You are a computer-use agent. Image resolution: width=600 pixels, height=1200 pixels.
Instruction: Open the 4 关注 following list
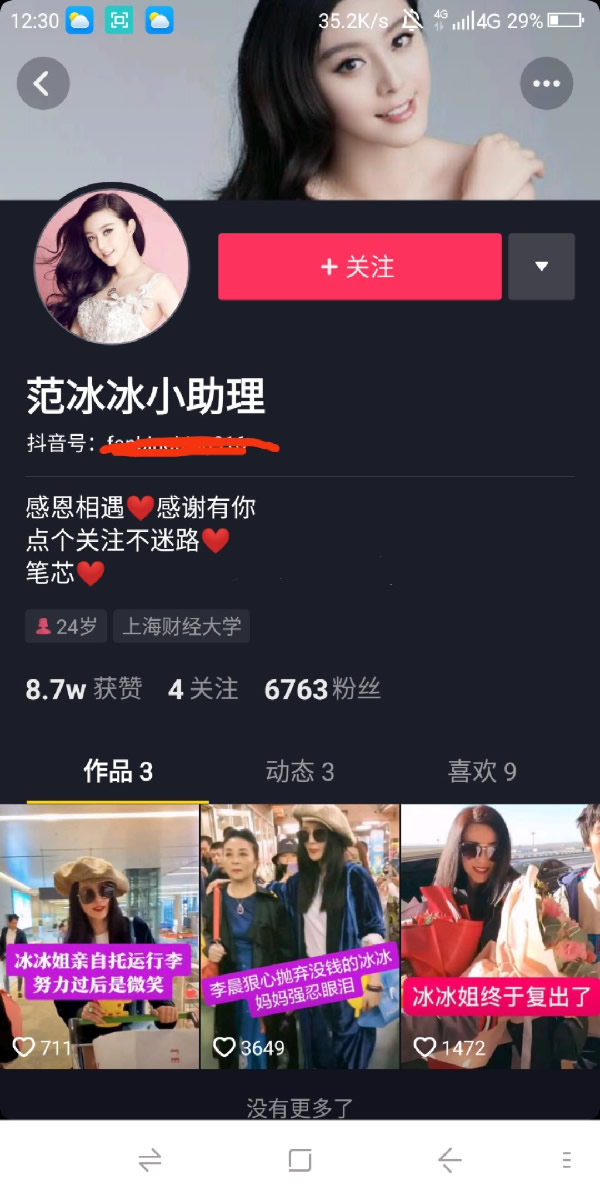tap(203, 689)
